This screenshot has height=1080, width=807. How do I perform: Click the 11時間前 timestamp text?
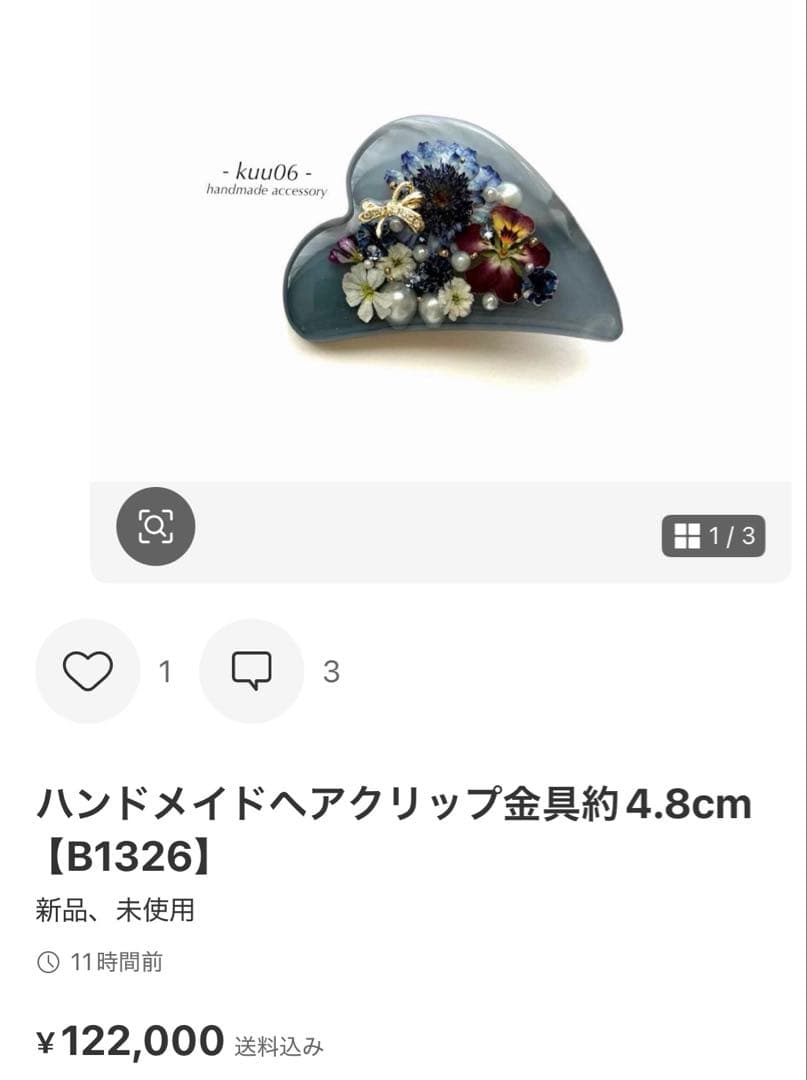[117, 965]
